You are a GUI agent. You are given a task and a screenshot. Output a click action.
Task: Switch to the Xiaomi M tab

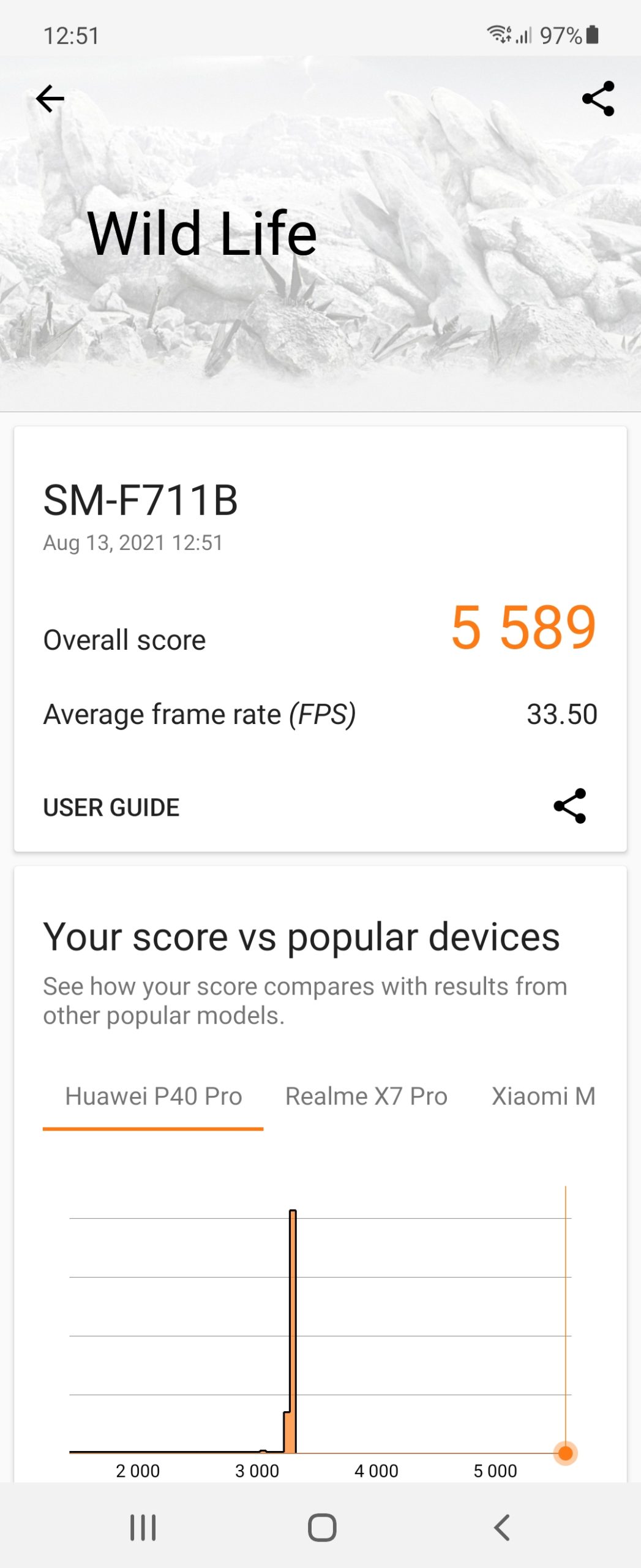pos(544,1096)
